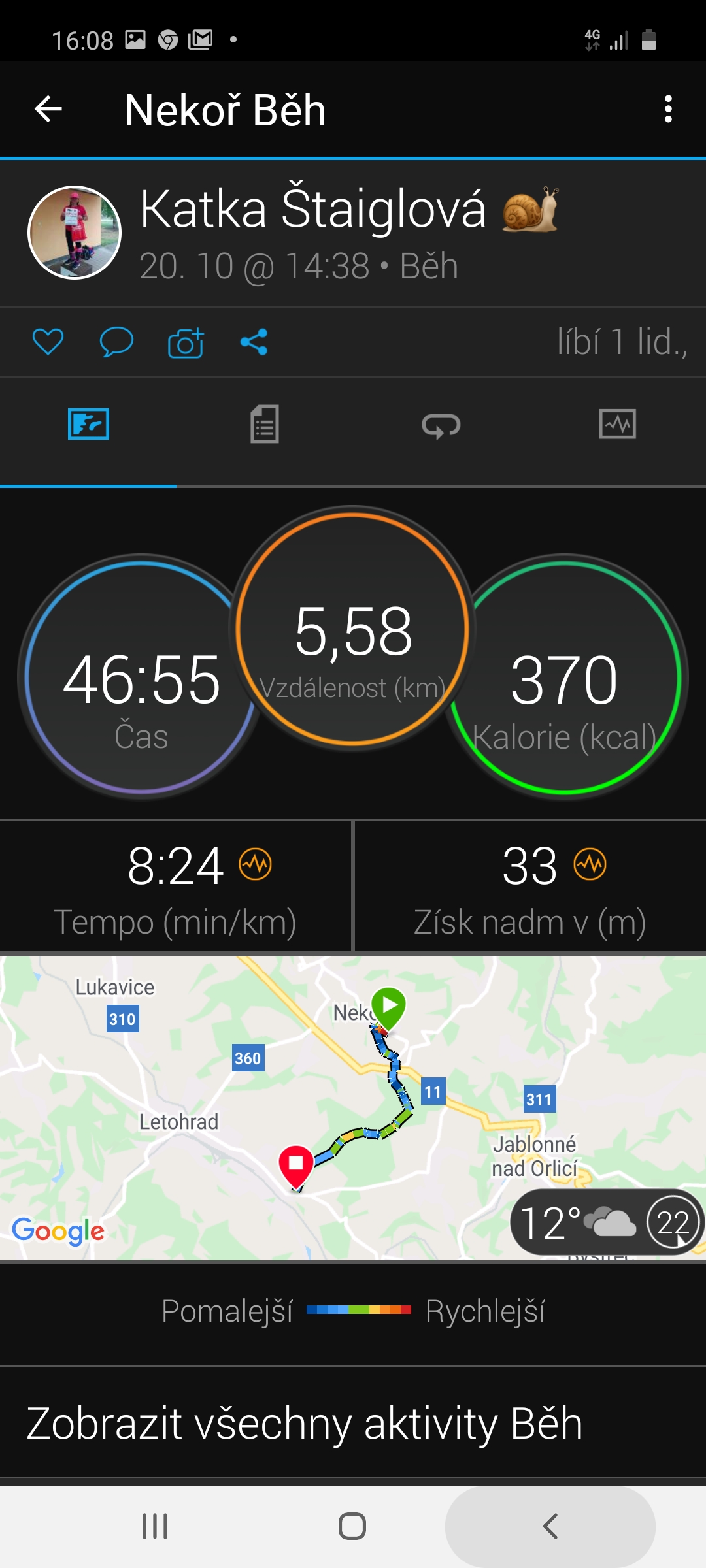
Task: Go back using the top arrow
Action: (48, 109)
